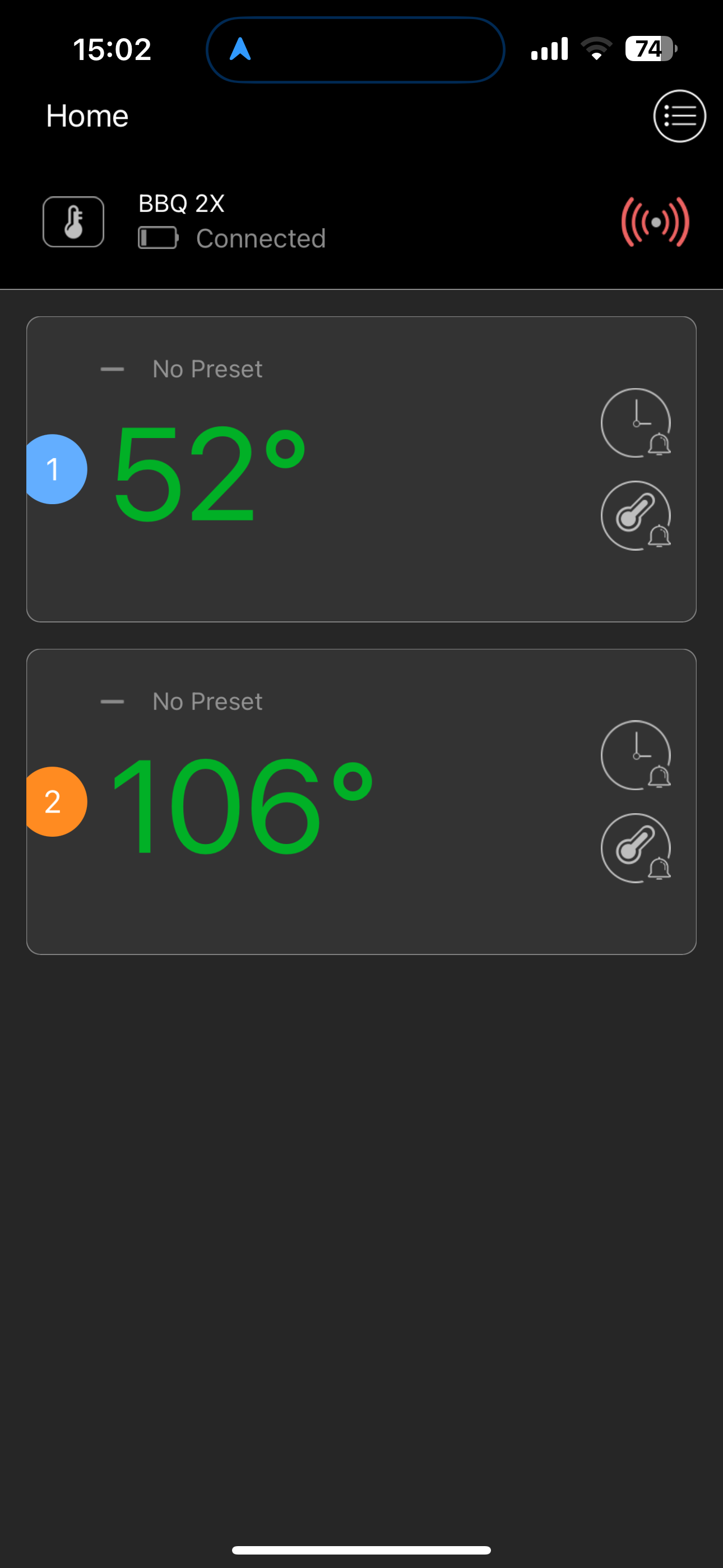Open the BBQ 2X device row
The image size is (723, 1568).
(x=361, y=222)
